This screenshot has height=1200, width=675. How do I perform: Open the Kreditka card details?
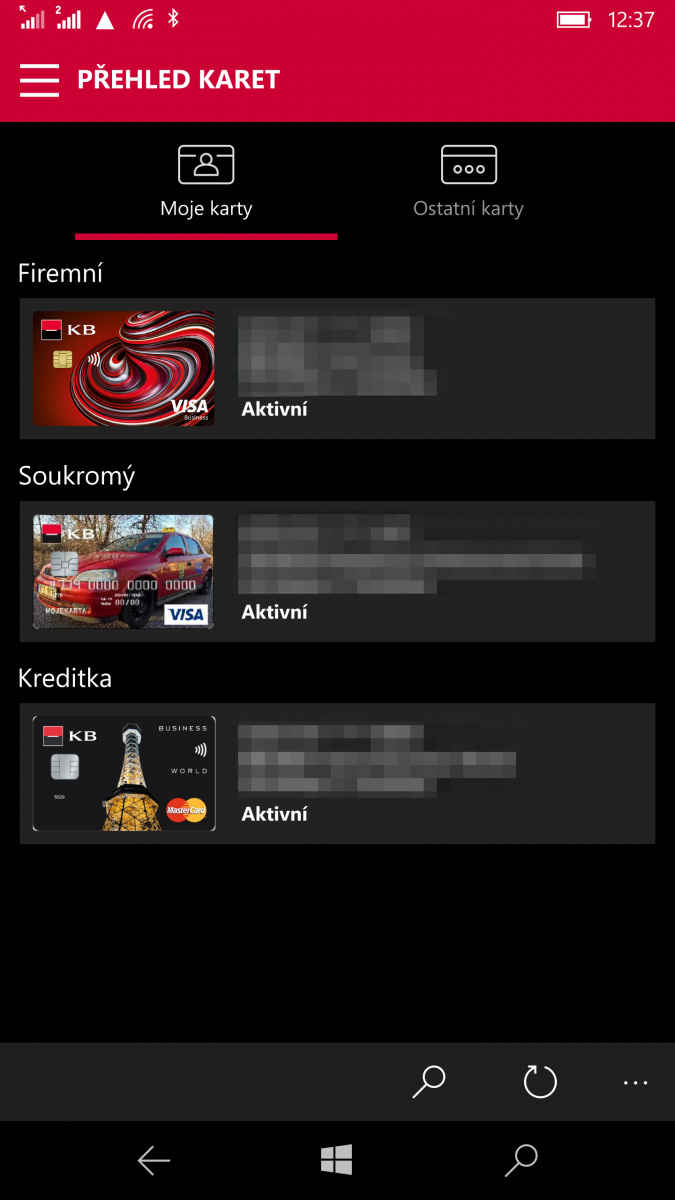pos(337,774)
